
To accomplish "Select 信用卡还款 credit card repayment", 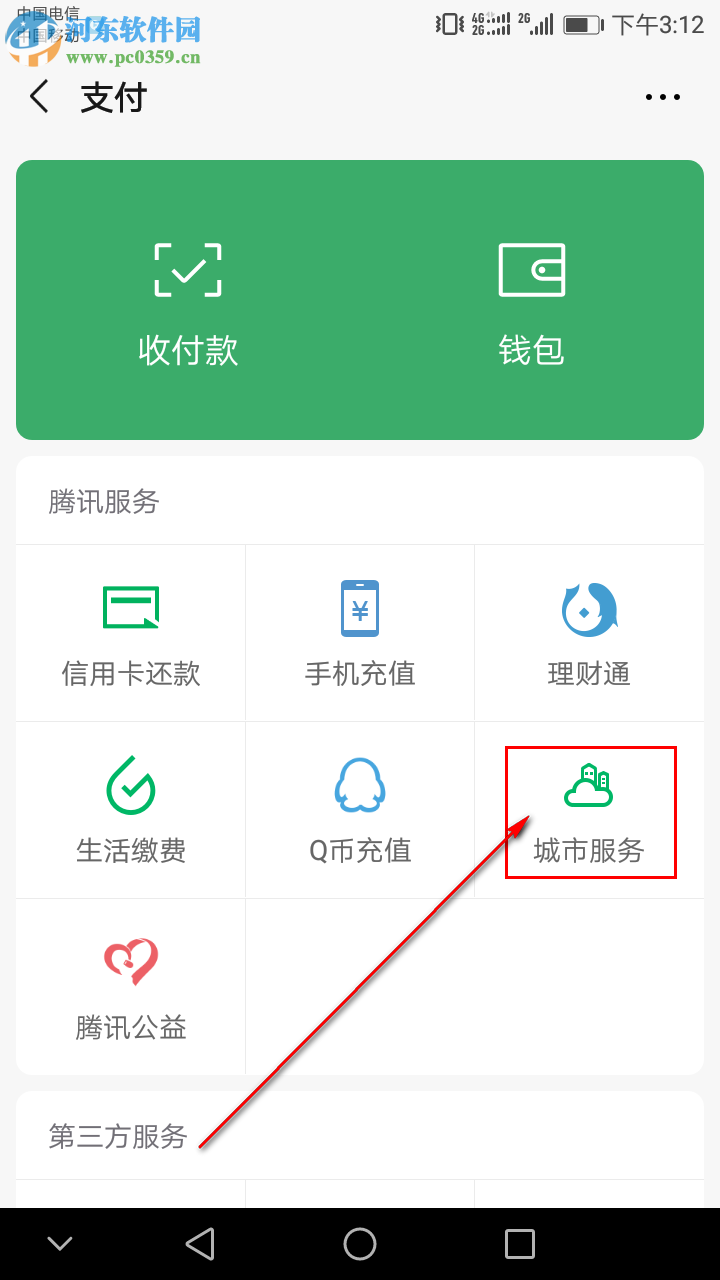I will tap(130, 633).
